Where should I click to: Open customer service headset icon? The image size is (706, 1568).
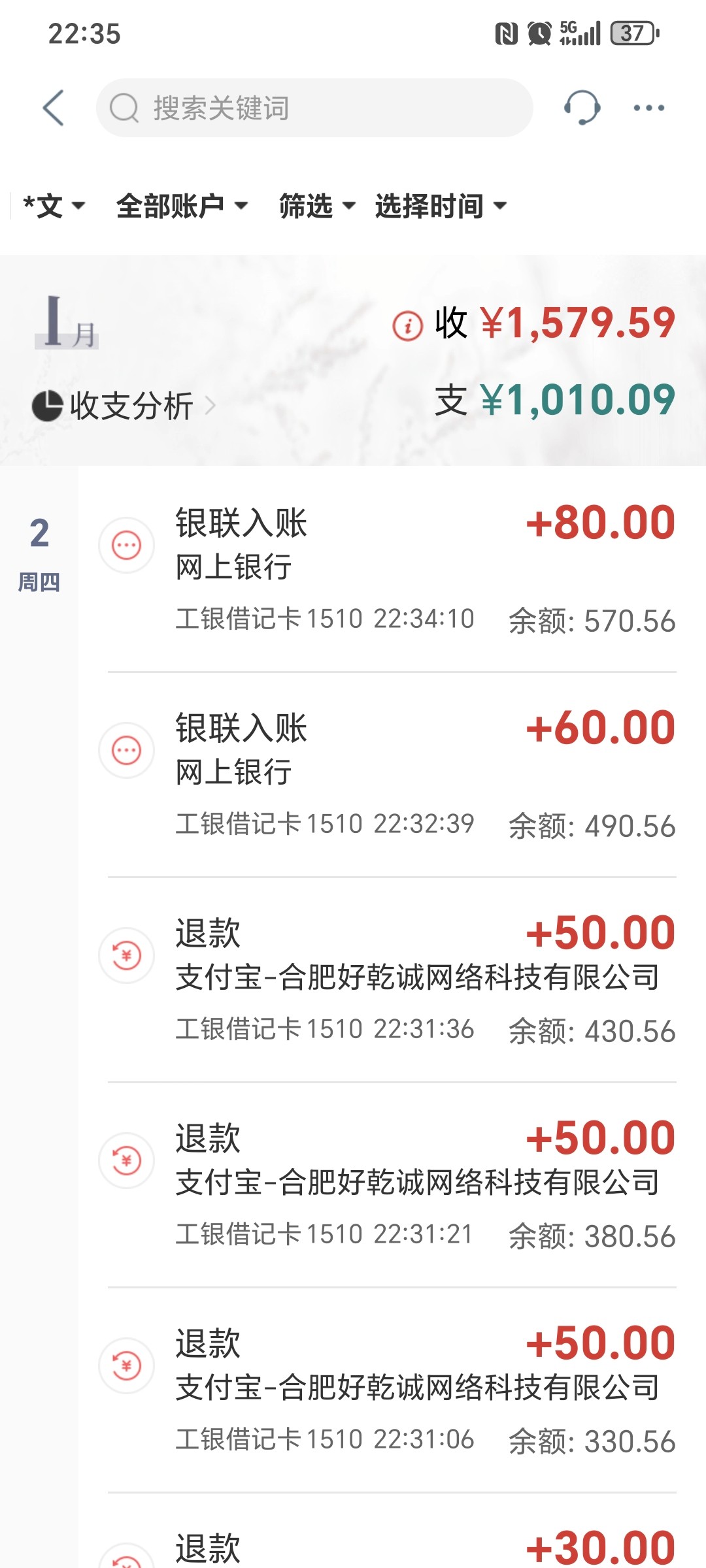pyautogui.click(x=582, y=108)
